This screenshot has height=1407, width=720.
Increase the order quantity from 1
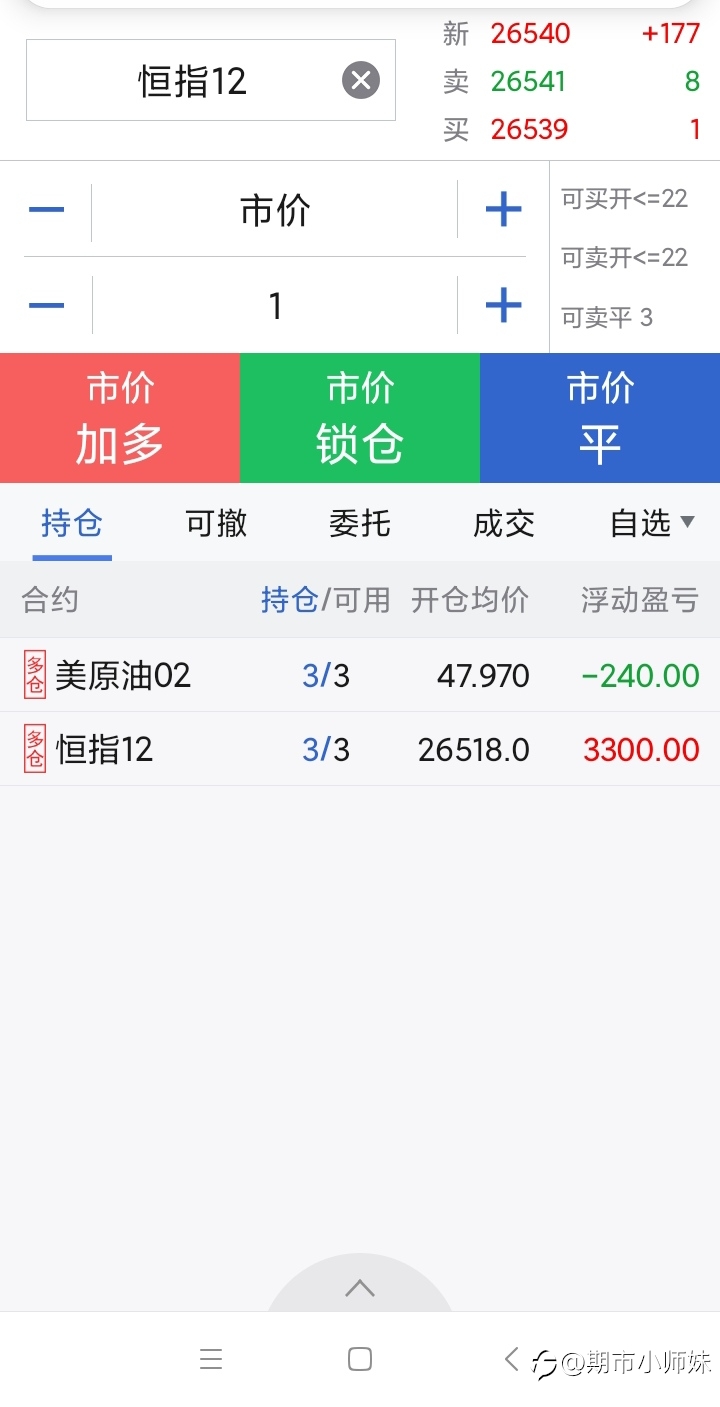pyautogui.click(x=503, y=305)
